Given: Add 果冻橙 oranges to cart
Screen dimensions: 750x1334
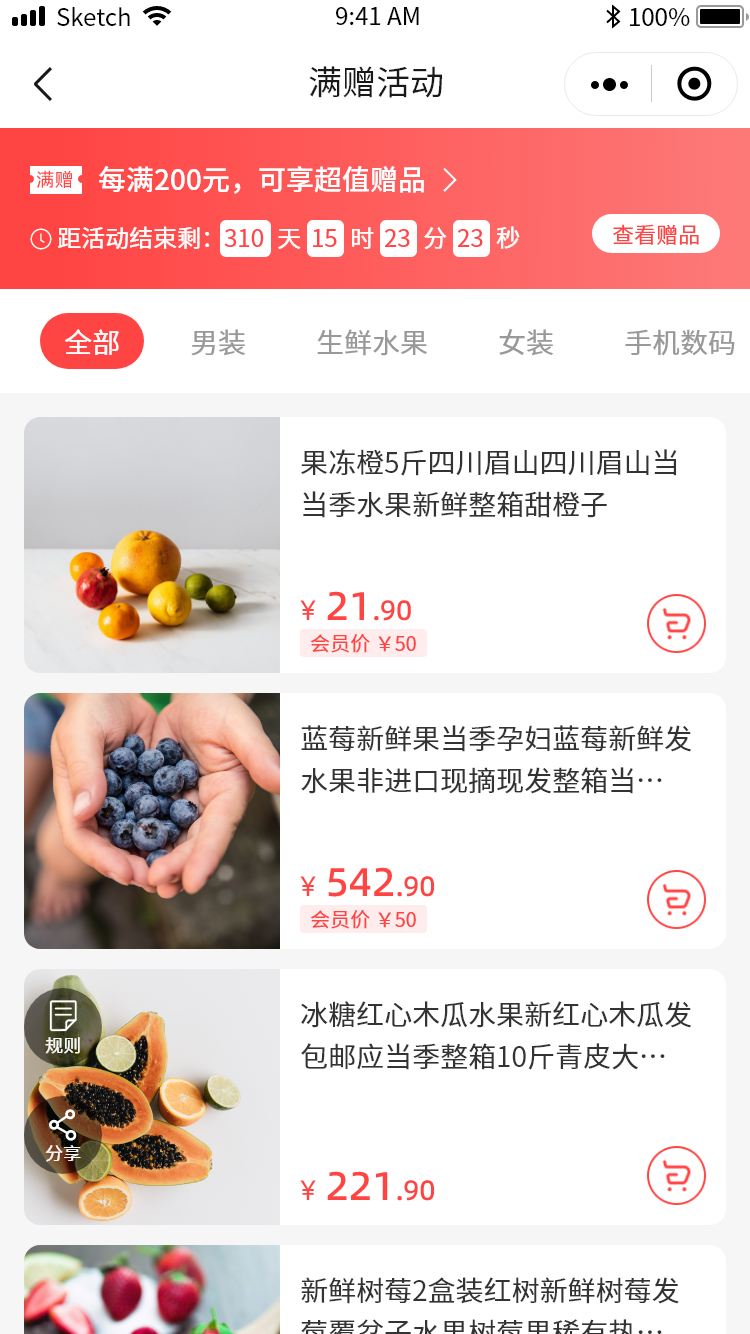Looking at the screenshot, I should pos(676,625).
